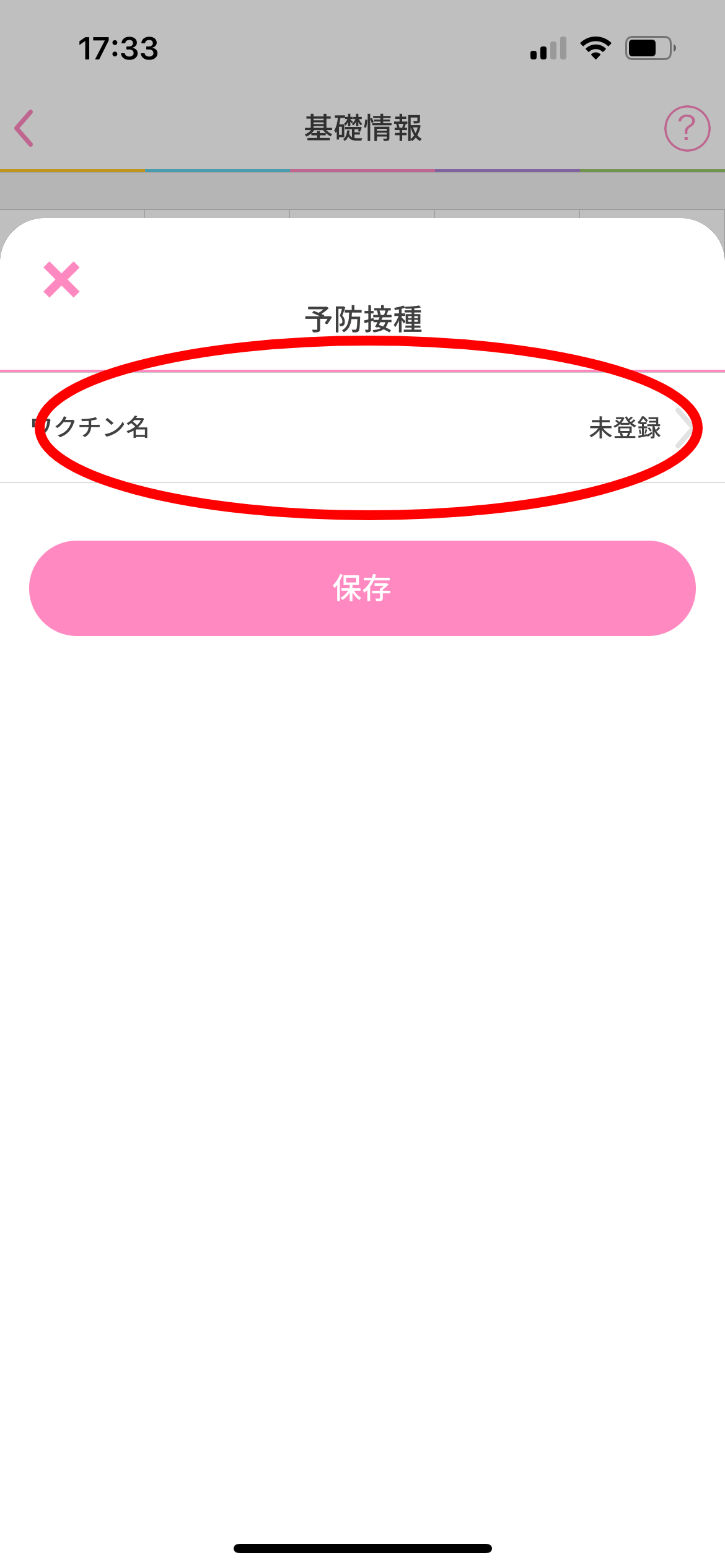Tap the 保存 button
Screen dimensions: 725x1568
click(x=362, y=588)
